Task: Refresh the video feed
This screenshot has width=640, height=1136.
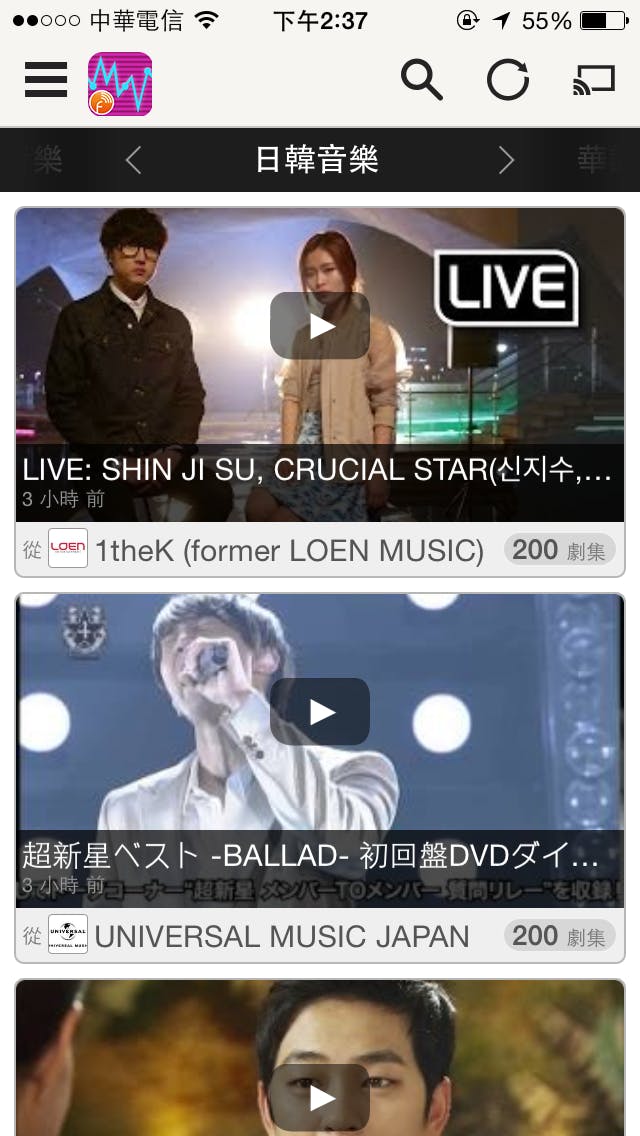Action: 508,80
